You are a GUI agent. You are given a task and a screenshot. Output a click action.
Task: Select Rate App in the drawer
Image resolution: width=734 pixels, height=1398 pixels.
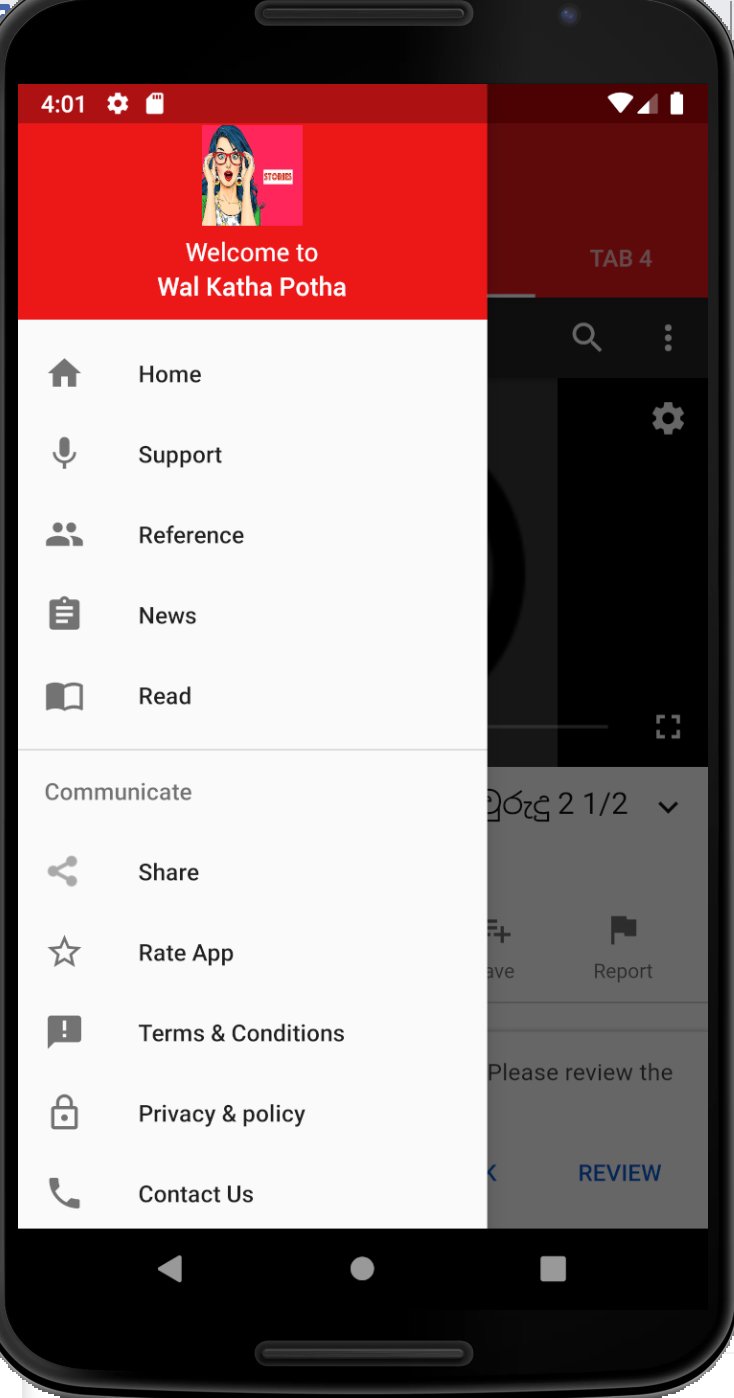pos(252,953)
